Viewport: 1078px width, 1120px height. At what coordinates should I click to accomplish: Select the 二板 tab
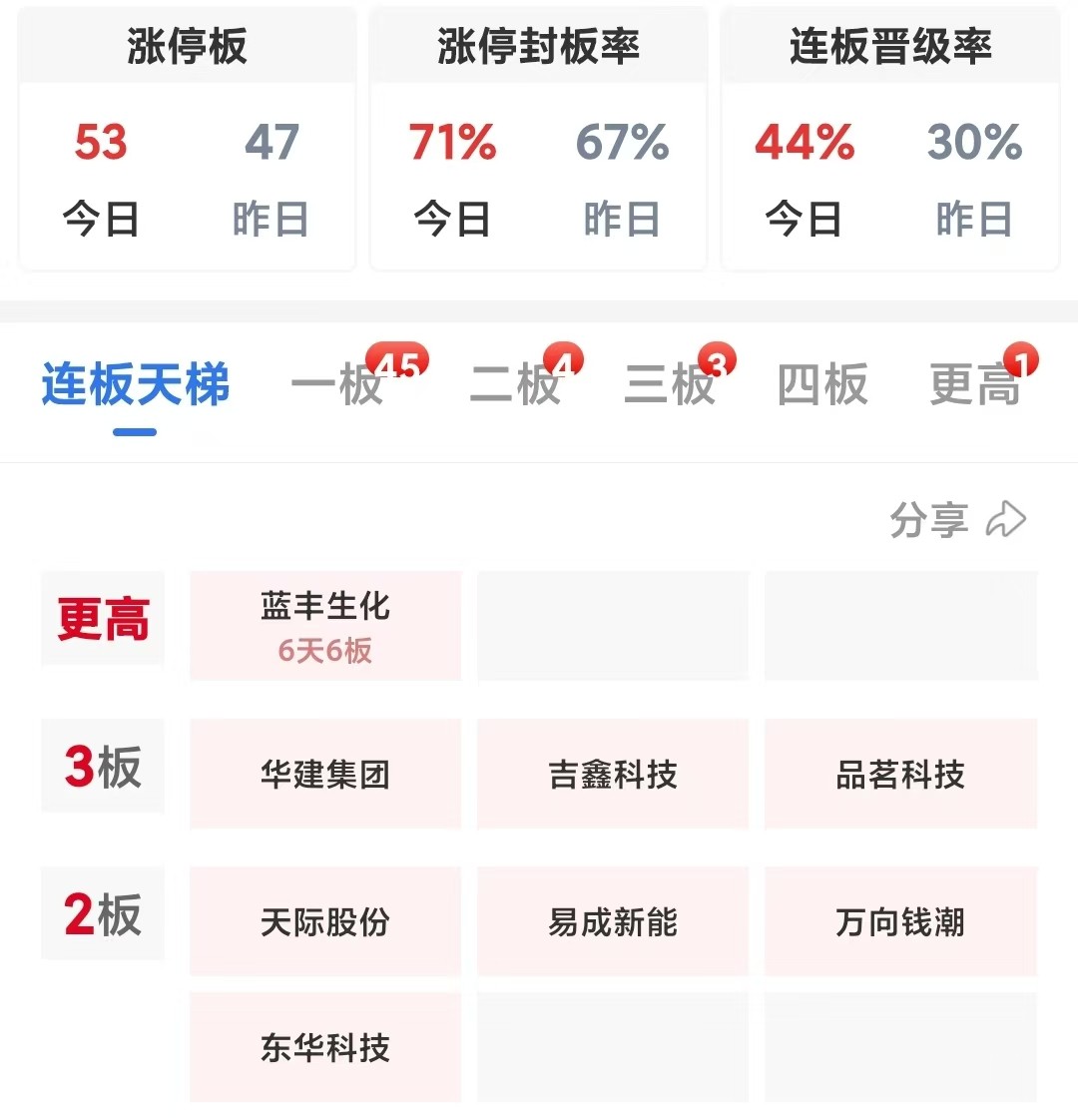pos(515,384)
